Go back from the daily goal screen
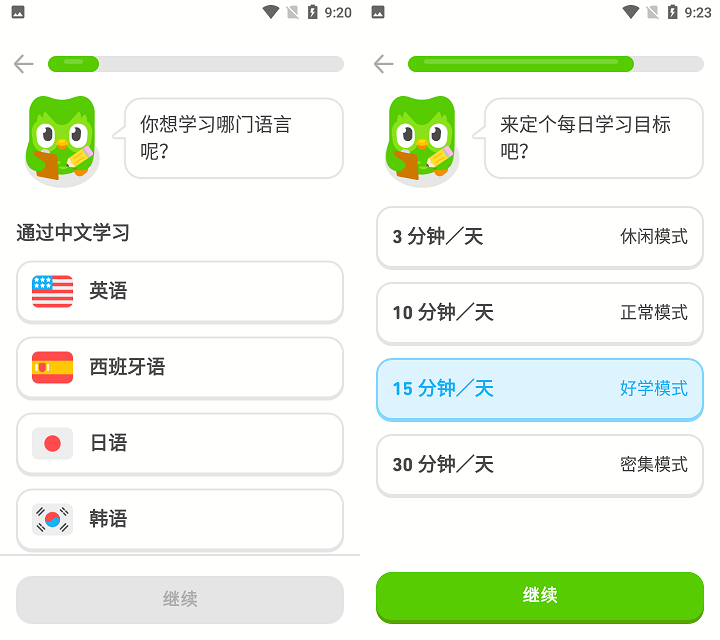720x640 pixels. [x=384, y=64]
